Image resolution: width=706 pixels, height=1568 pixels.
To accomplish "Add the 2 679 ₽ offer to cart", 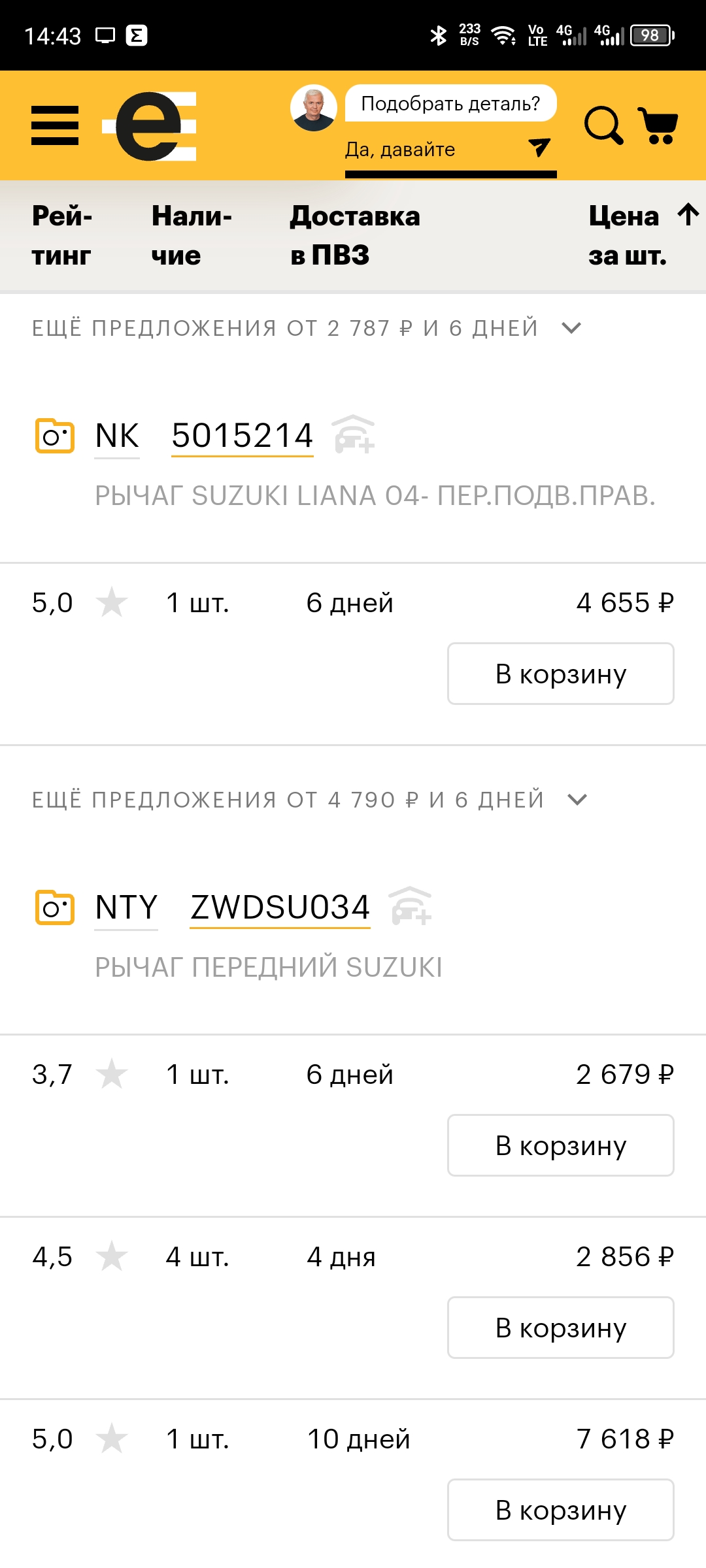I will tap(560, 1145).
